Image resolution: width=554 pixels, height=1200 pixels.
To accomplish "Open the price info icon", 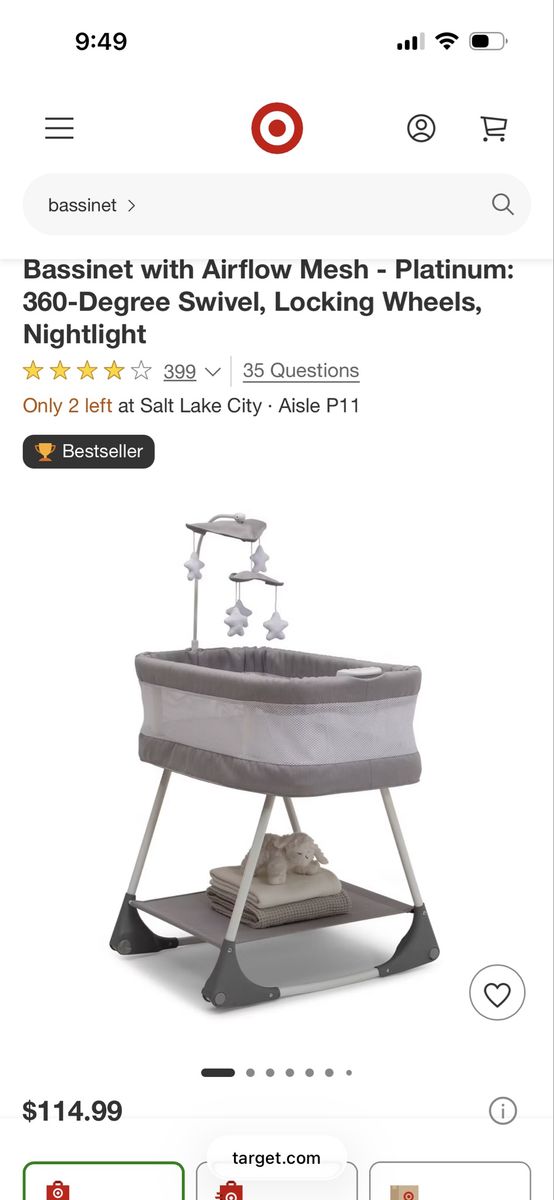I will coord(503,1110).
